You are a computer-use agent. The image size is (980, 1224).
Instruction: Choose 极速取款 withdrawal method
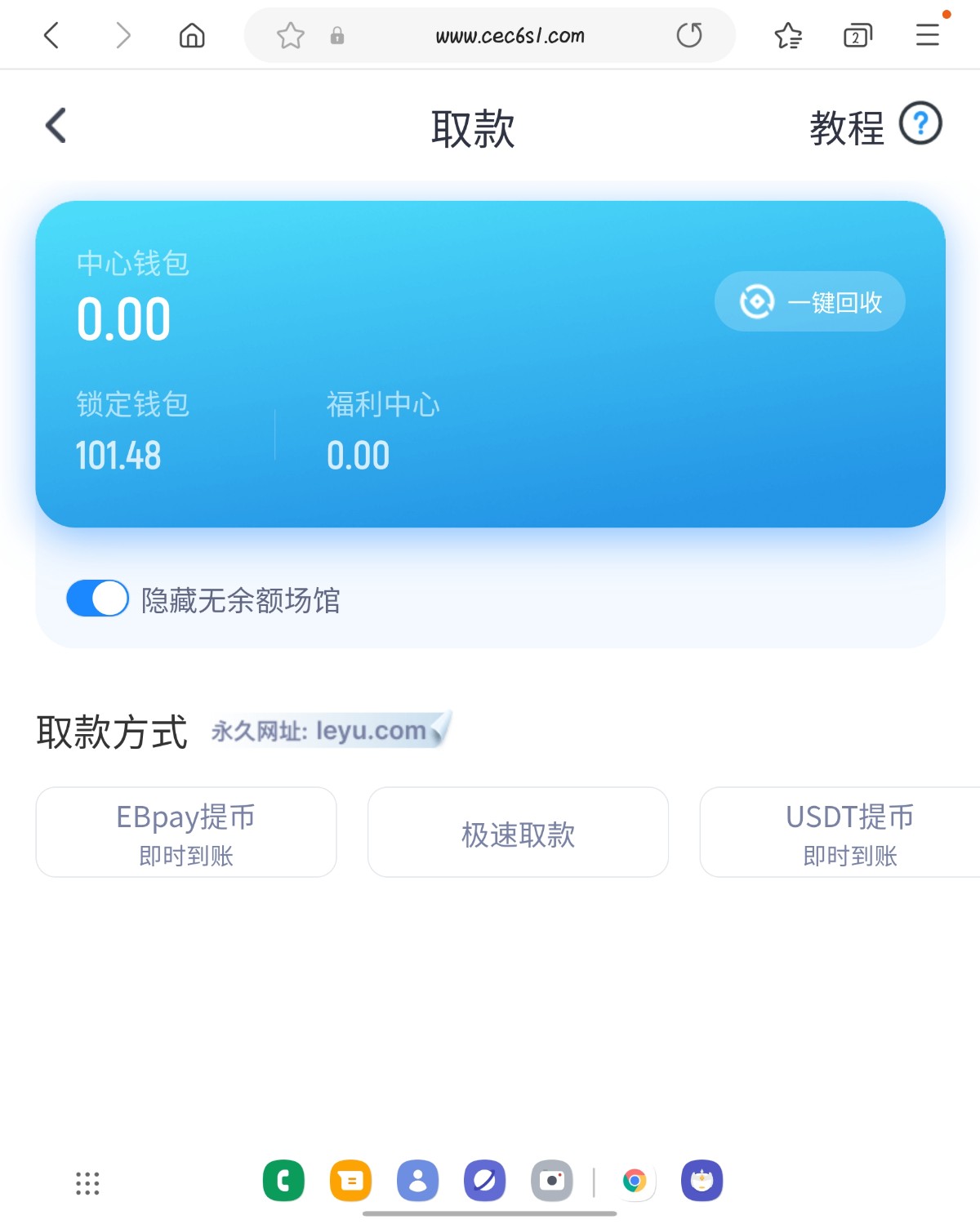pyautogui.click(x=518, y=832)
